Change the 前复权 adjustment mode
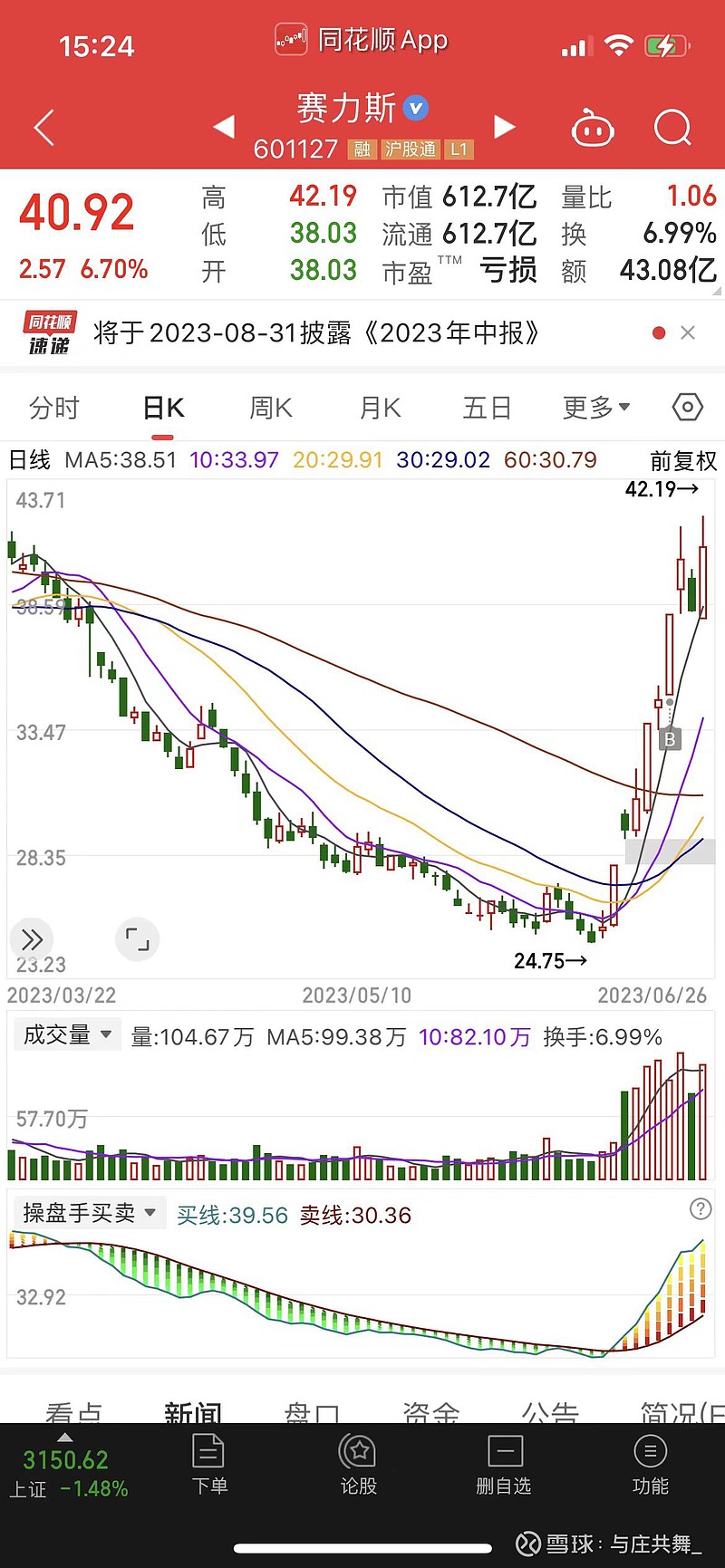Image resolution: width=725 pixels, height=1568 pixels. (x=683, y=461)
